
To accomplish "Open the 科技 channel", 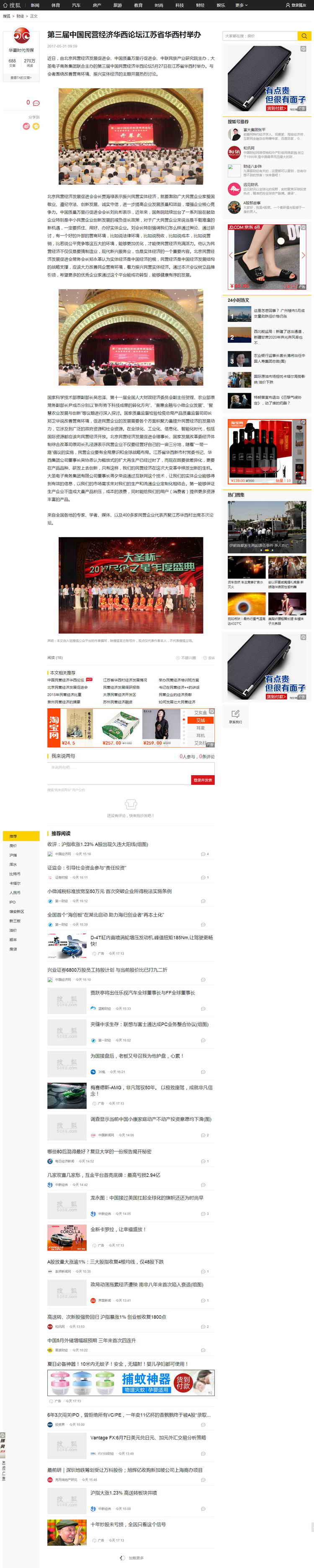I will coord(179,5).
